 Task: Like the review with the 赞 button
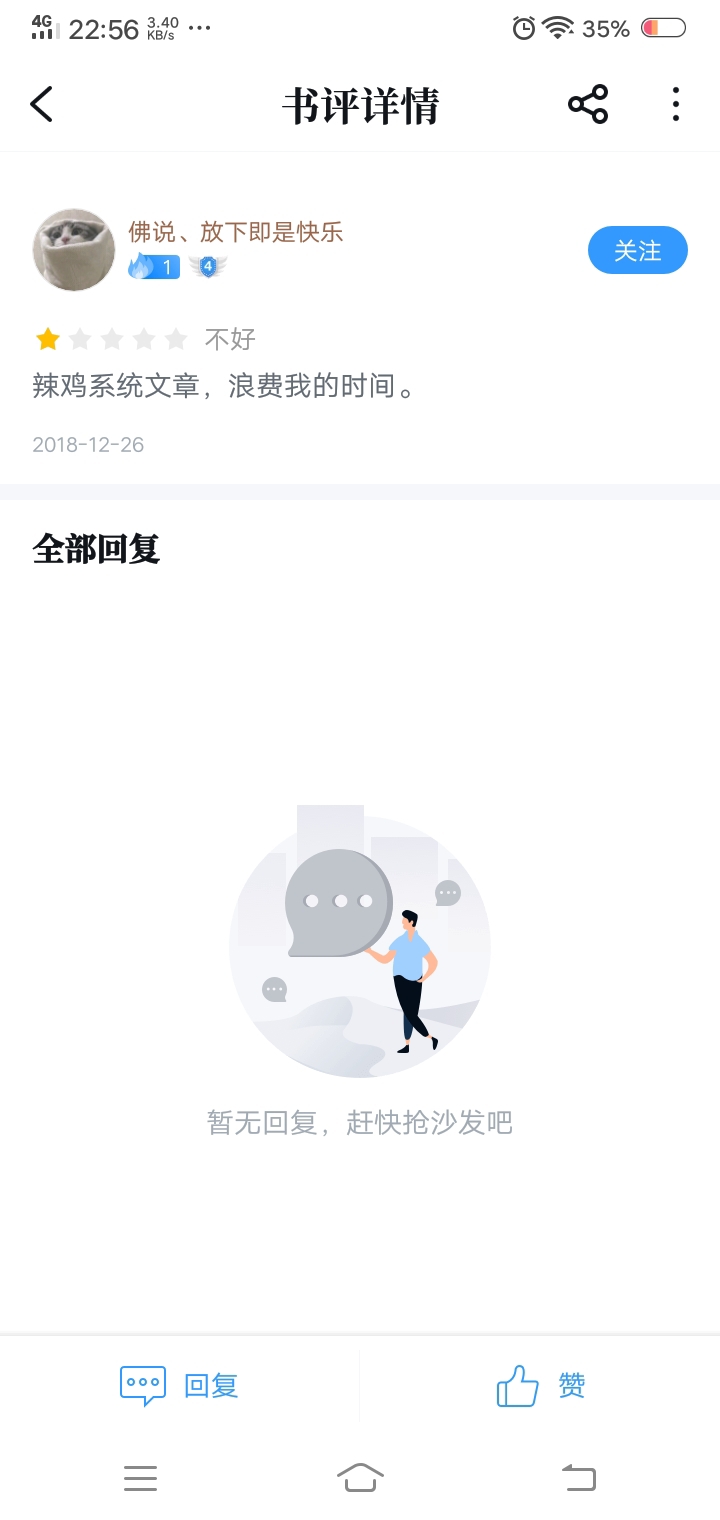click(540, 1386)
